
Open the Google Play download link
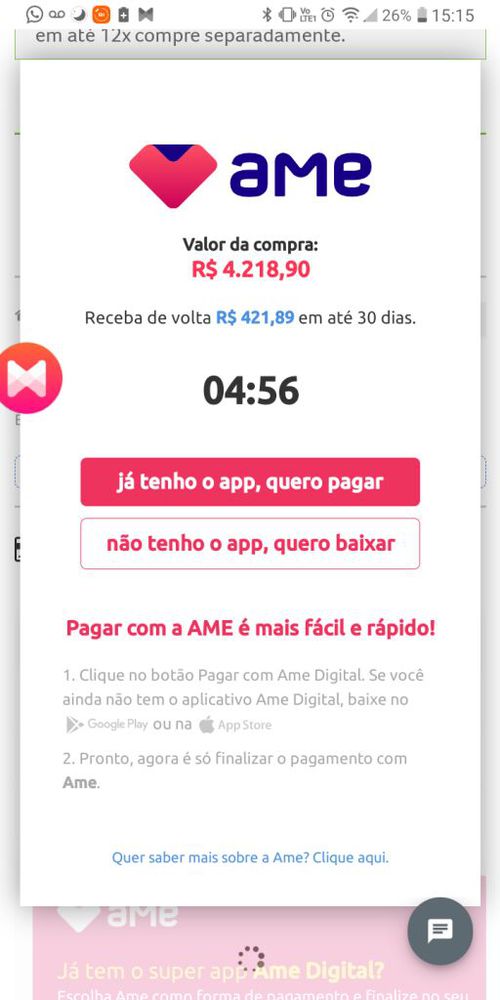pyautogui.click(x=107, y=724)
